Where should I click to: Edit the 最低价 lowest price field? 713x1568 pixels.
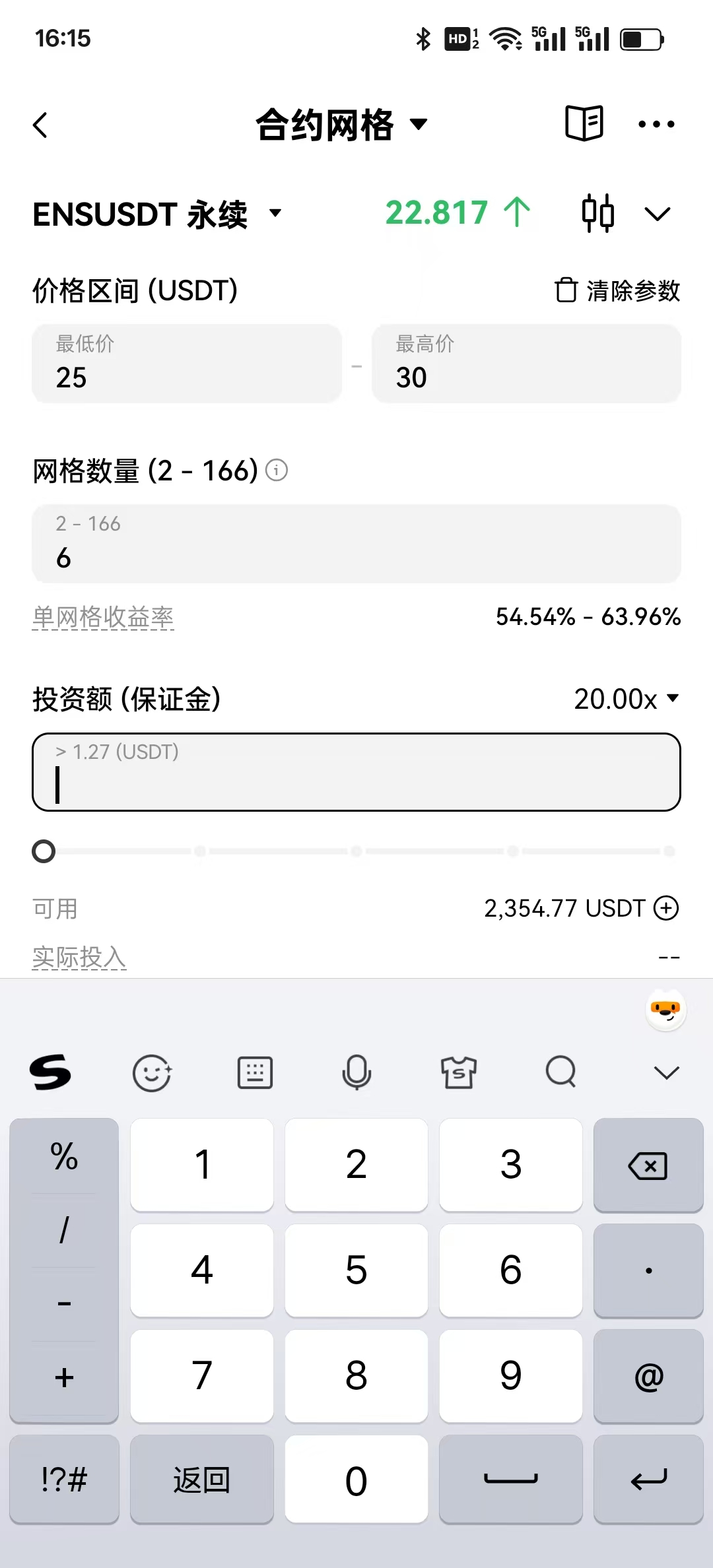tap(187, 364)
